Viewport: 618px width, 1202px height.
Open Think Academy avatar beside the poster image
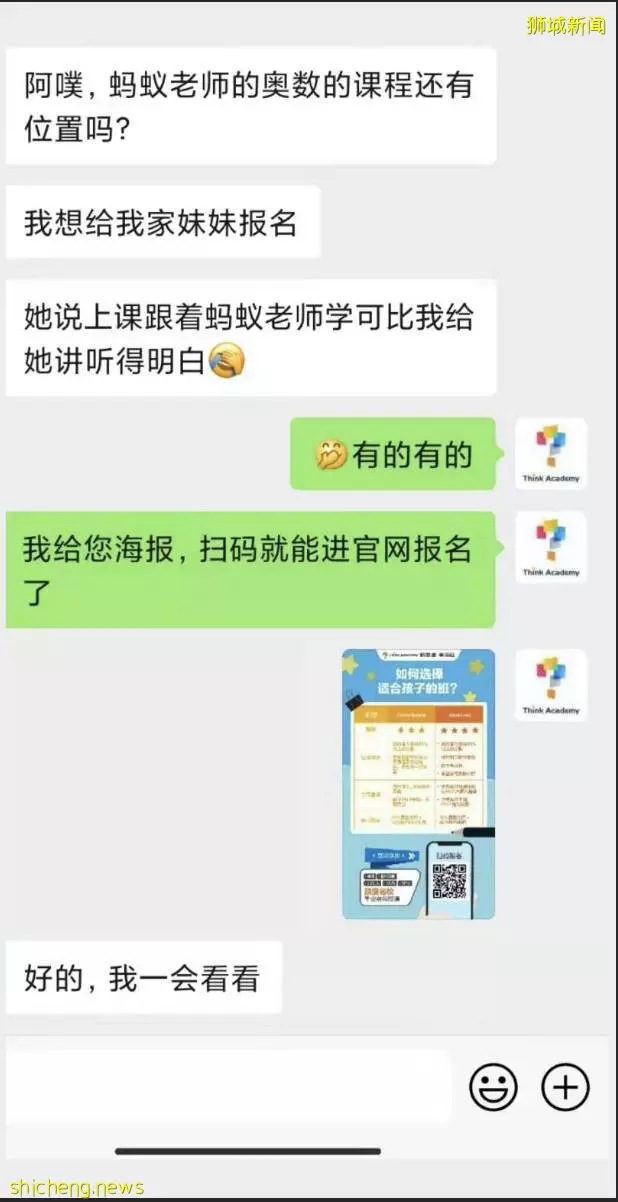(x=550, y=685)
